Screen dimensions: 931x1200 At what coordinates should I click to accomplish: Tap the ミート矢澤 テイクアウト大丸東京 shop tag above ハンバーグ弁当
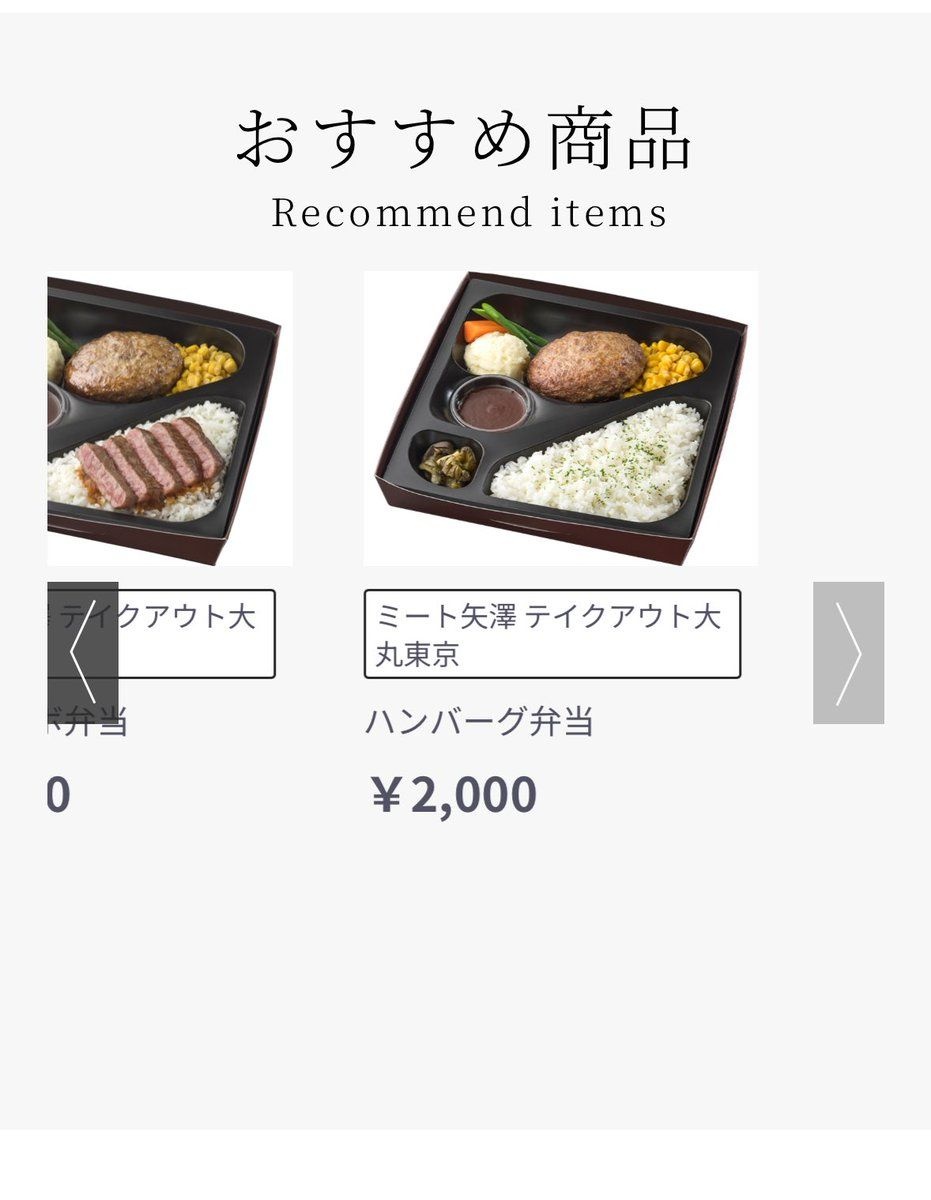(552, 634)
